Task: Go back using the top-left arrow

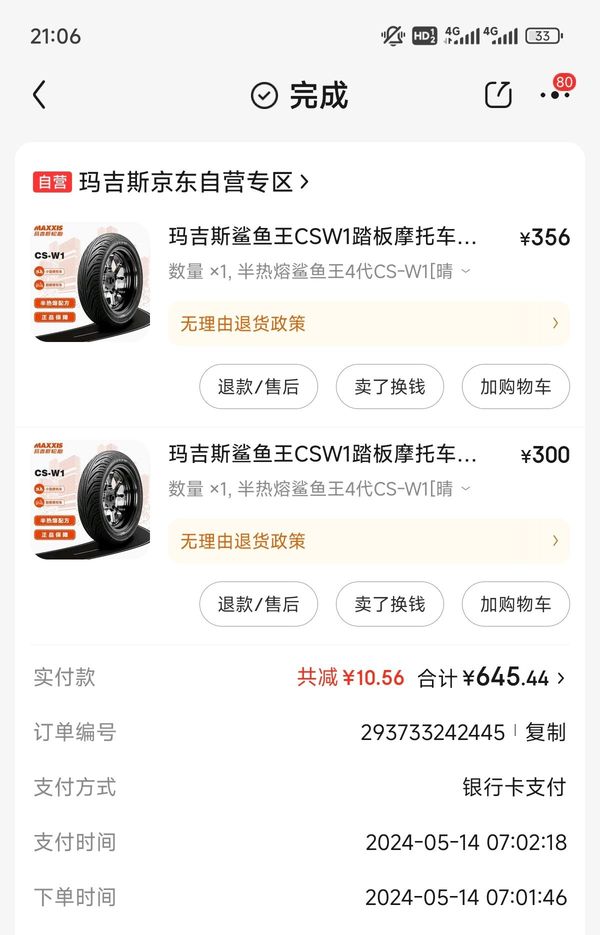Action: tap(39, 95)
